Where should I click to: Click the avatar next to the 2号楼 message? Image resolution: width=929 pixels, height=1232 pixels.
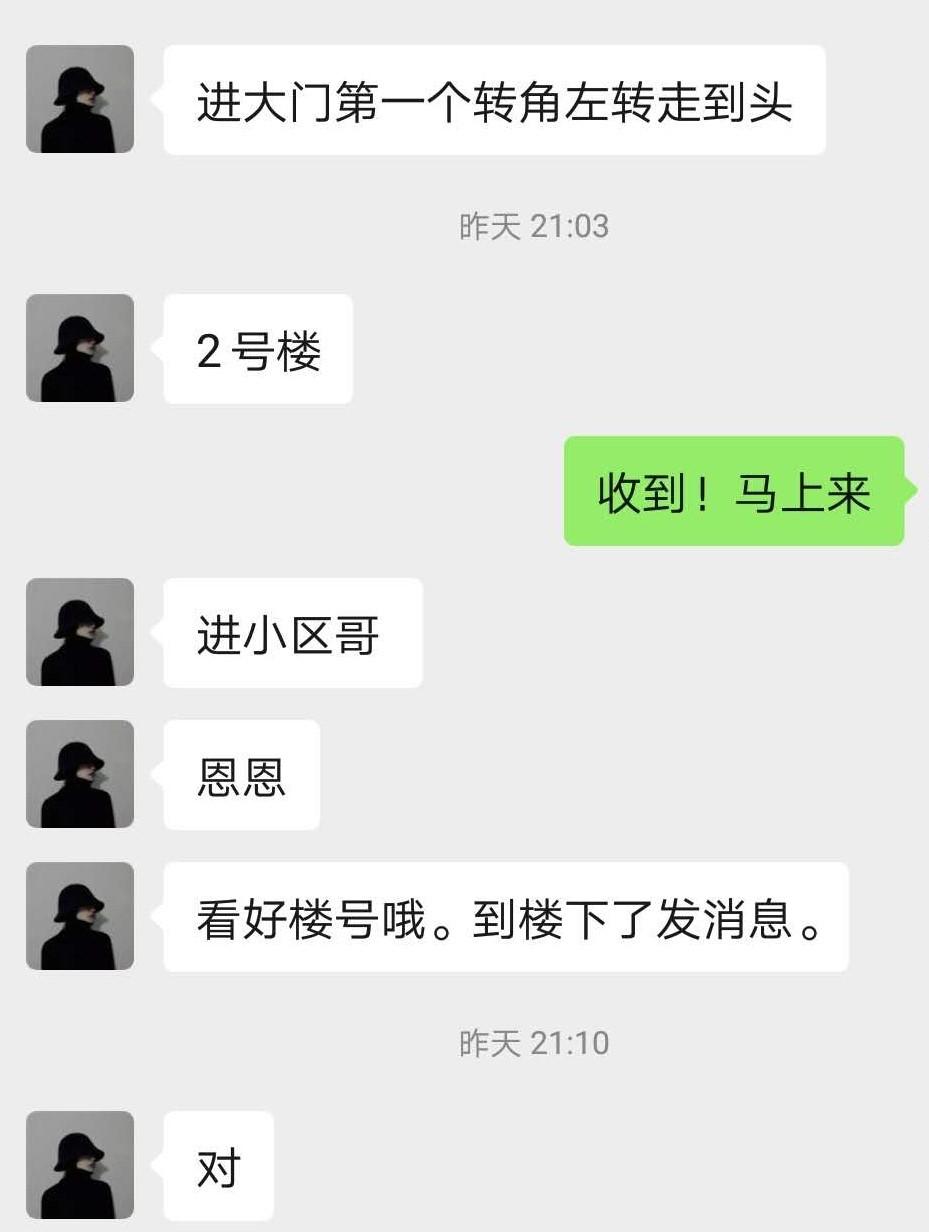80,350
